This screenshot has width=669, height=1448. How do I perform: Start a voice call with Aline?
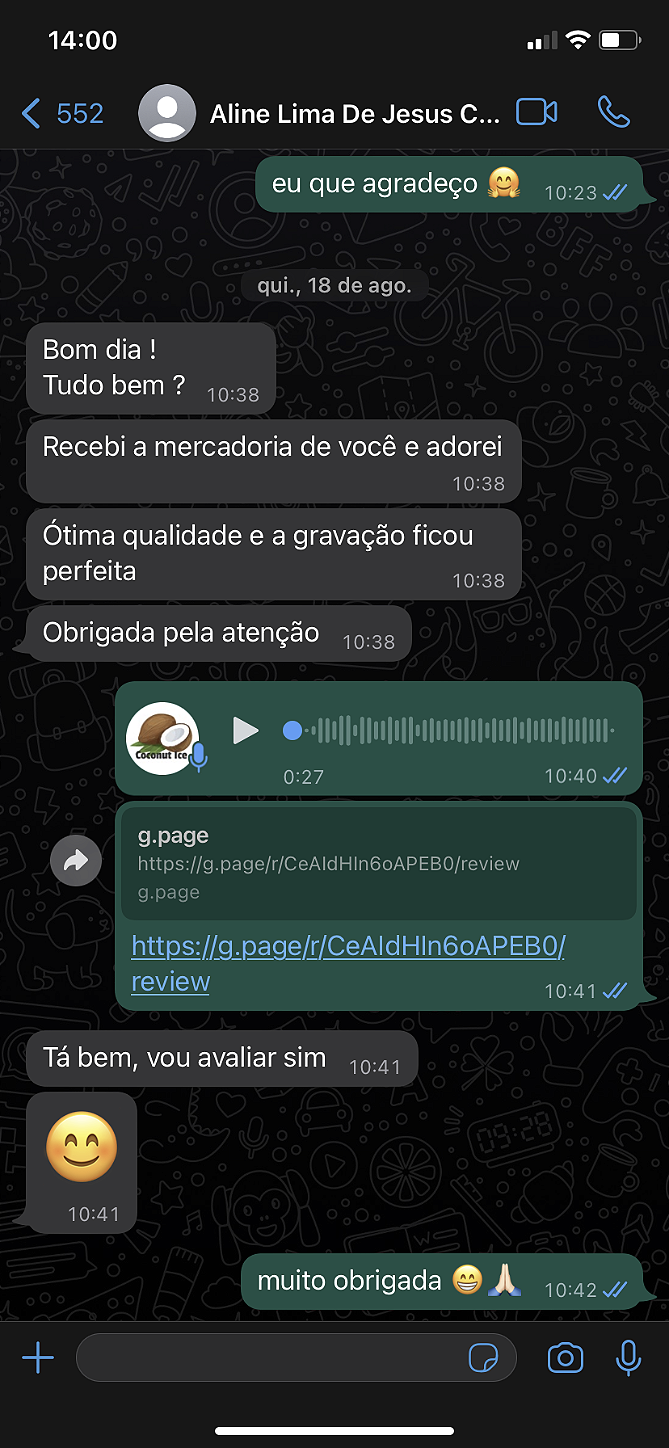pos(613,112)
